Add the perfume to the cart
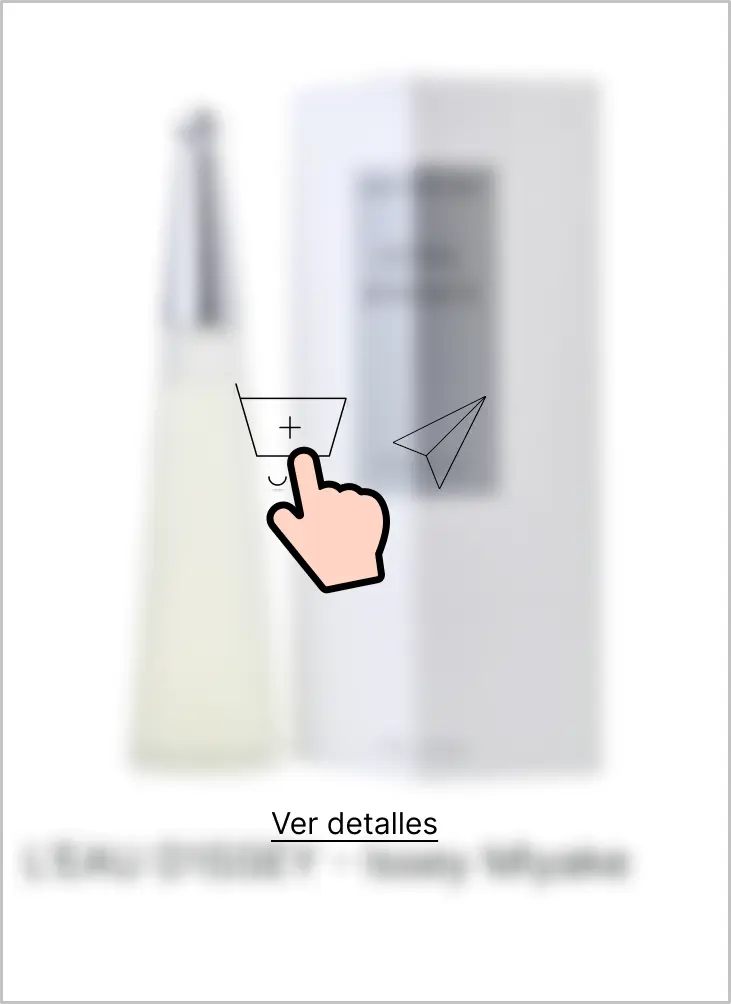The height and width of the screenshot is (1004, 731). pos(291,427)
